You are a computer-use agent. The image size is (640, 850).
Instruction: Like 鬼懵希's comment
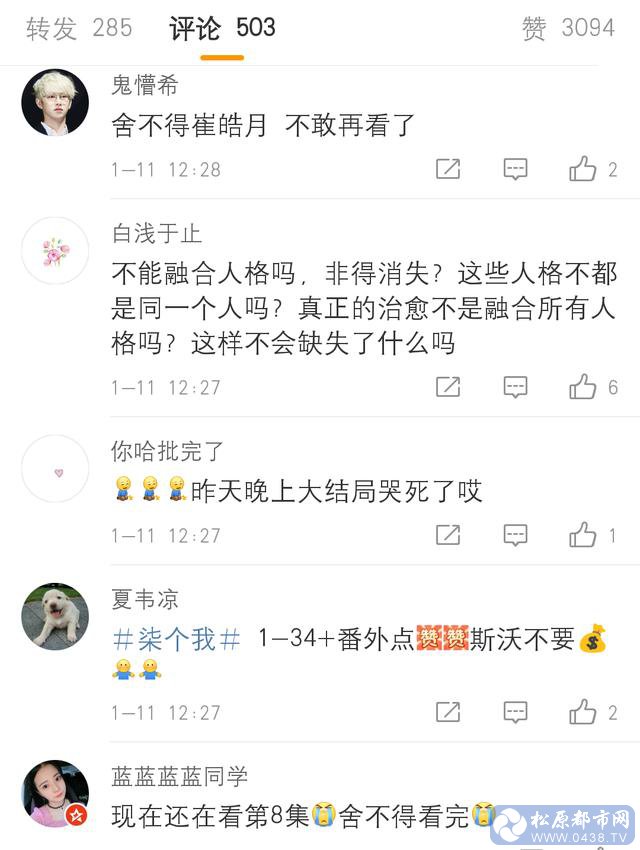click(x=583, y=169)
